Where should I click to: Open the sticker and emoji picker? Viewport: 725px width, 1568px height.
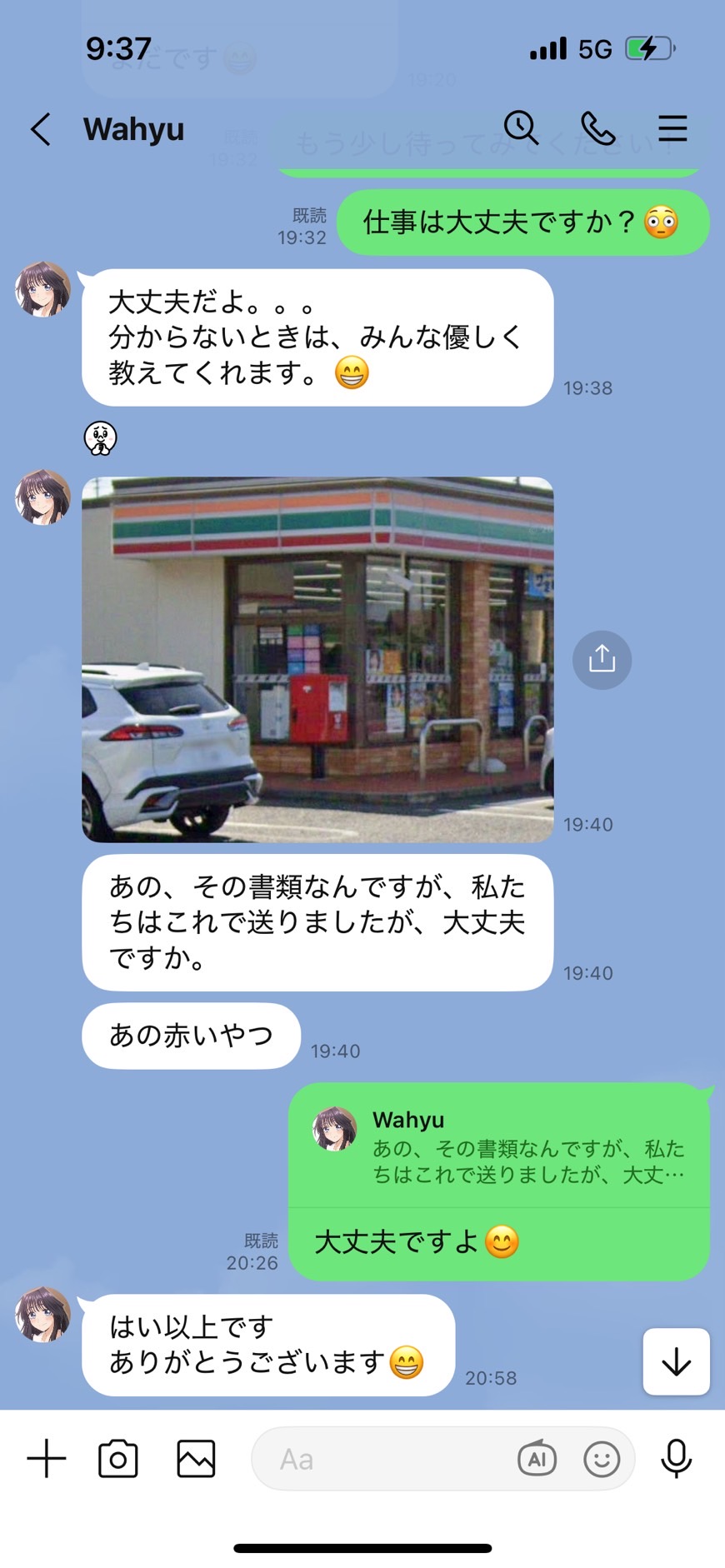pyautogui.click(x=602, y=1459)
